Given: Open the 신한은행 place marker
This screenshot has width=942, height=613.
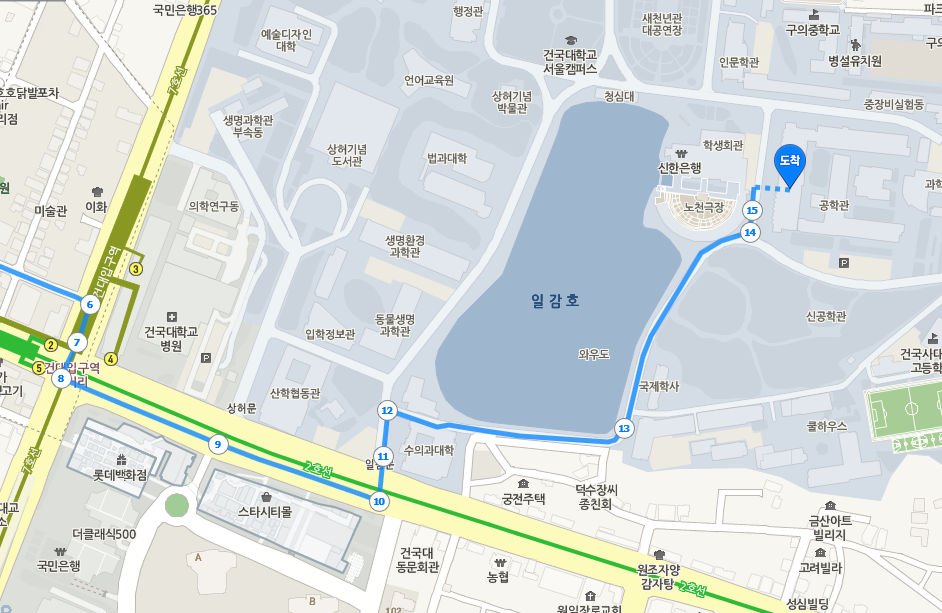Looking at the screenshot, I should coord(681,154).
